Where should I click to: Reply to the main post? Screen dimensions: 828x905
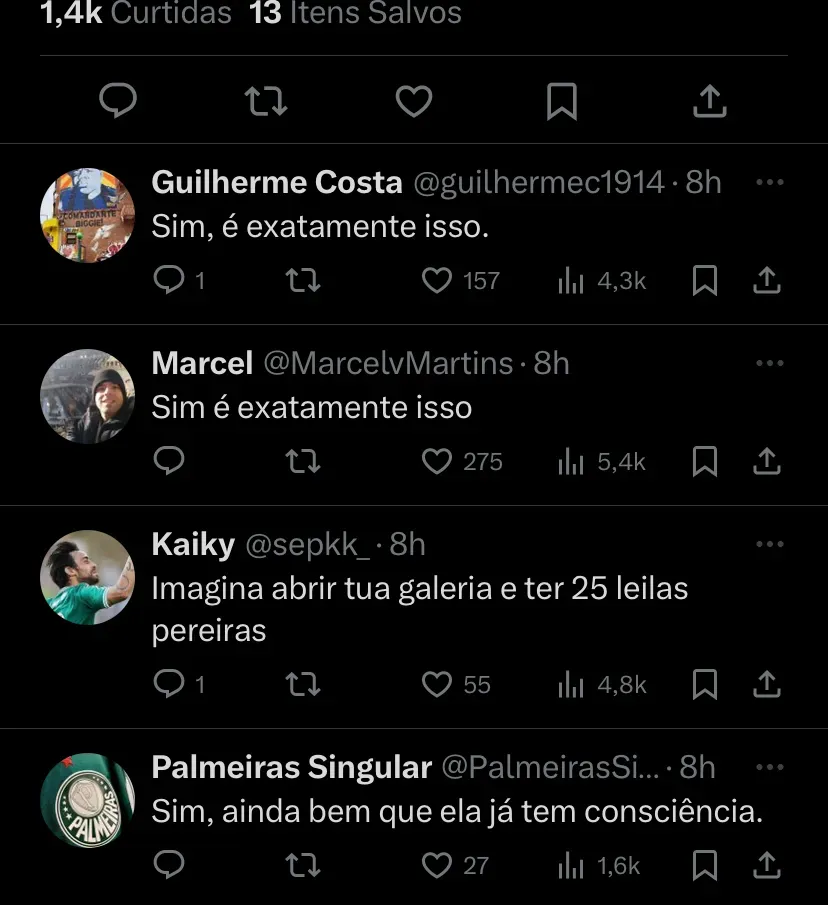(x=119, y=101)
